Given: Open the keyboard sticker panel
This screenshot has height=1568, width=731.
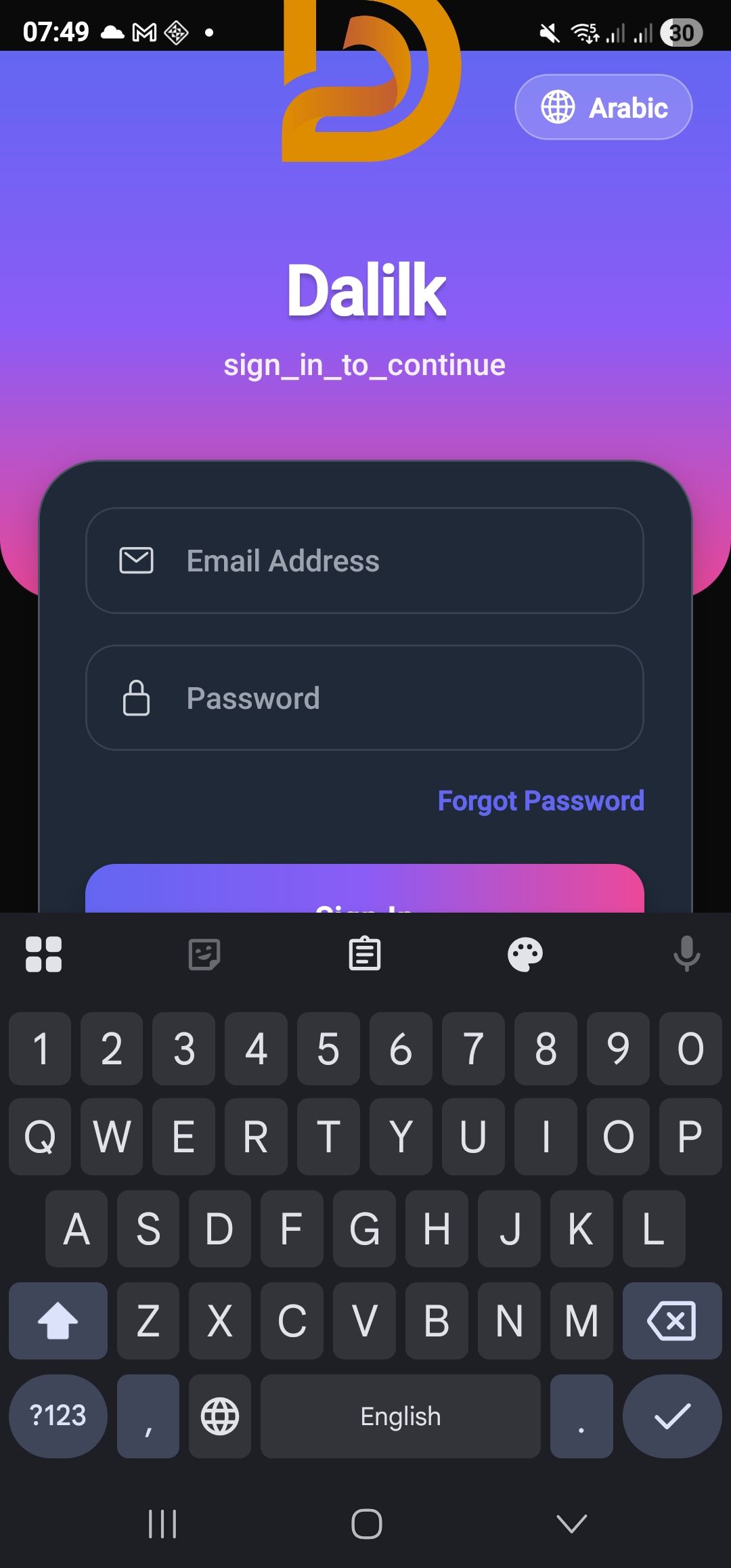Looking at the screenshot, I should click(204, 955).
